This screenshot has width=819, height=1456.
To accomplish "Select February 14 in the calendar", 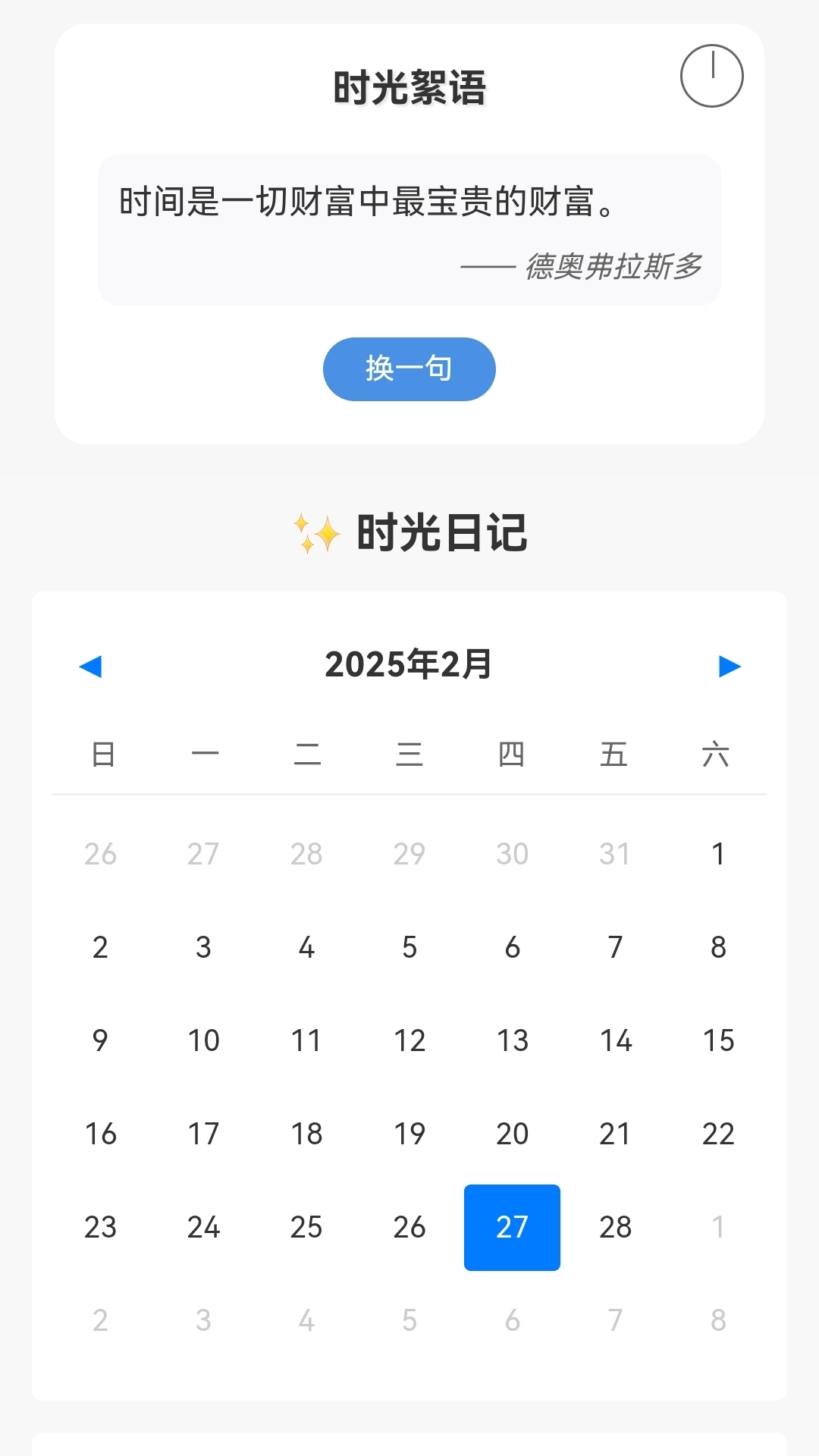I will (615, 1040).
